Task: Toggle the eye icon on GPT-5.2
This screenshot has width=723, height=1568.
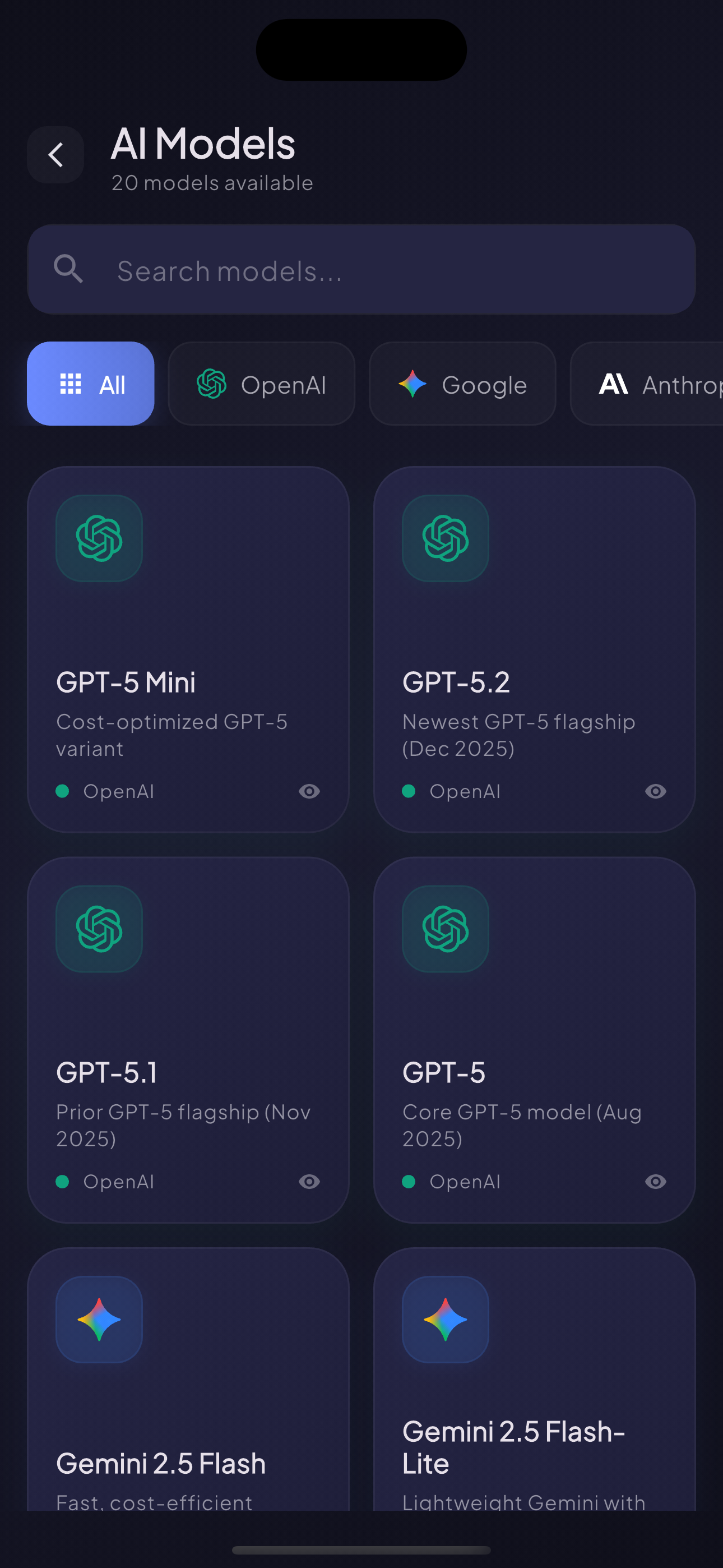Action: coord(655,791)
